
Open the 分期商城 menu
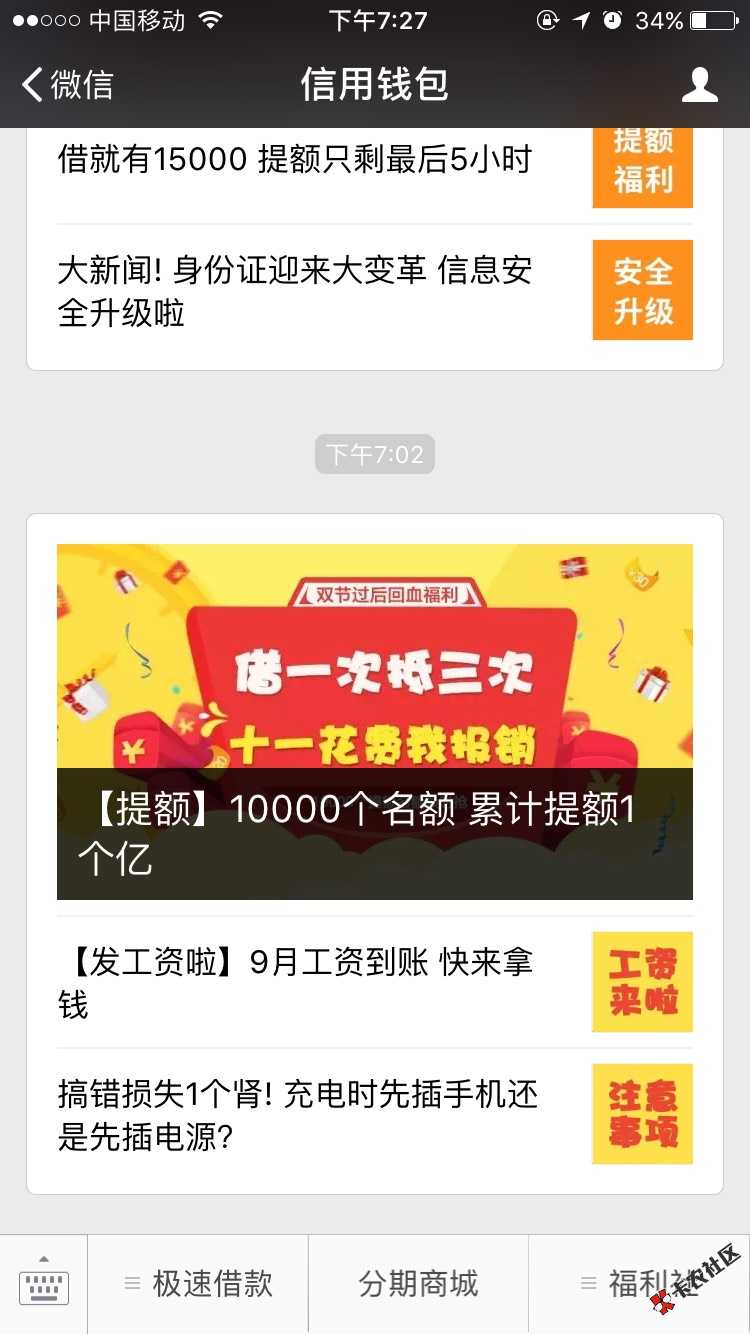click(x=418, y=1284)
